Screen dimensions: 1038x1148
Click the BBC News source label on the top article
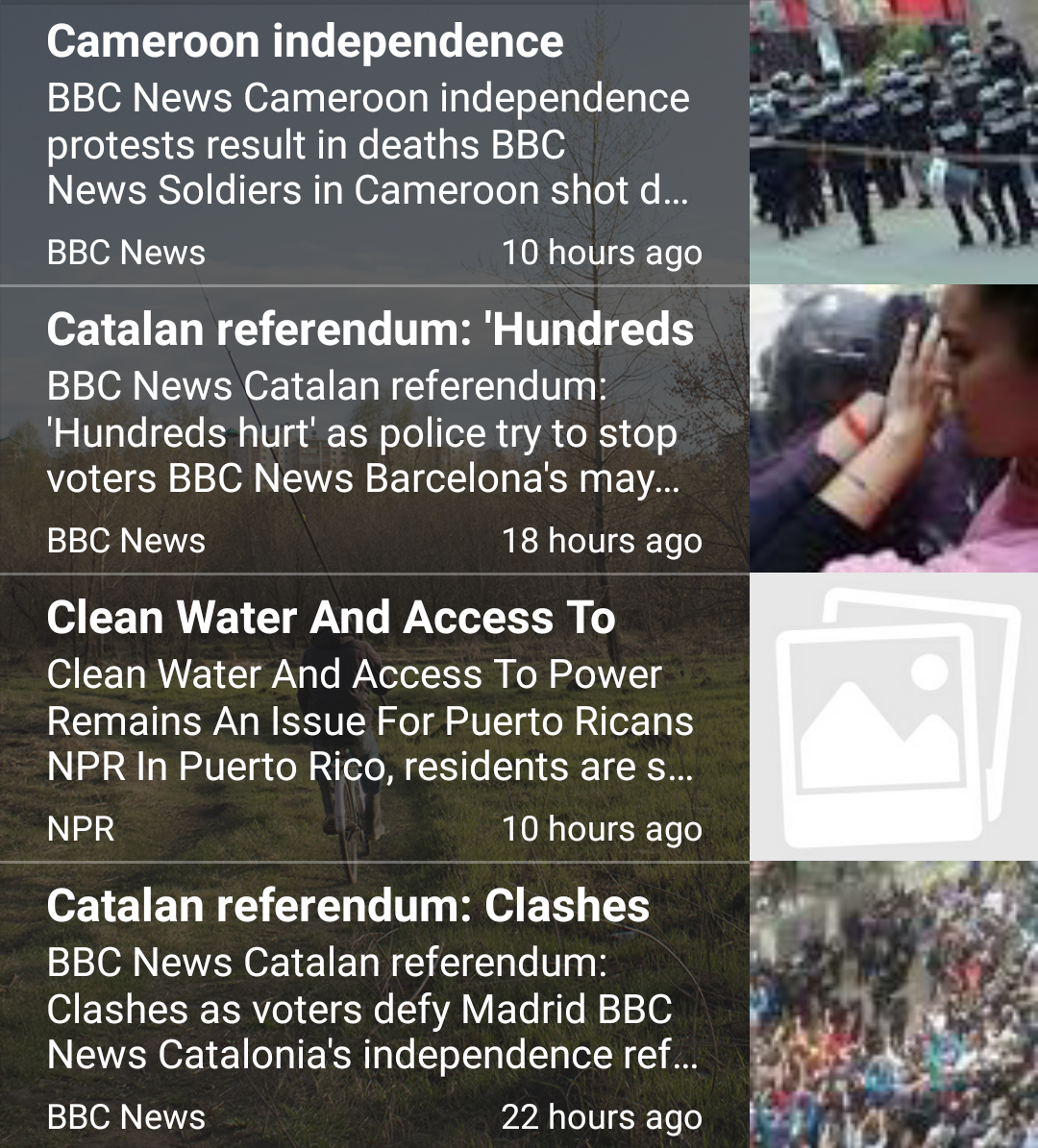click(x=126, y=252)
